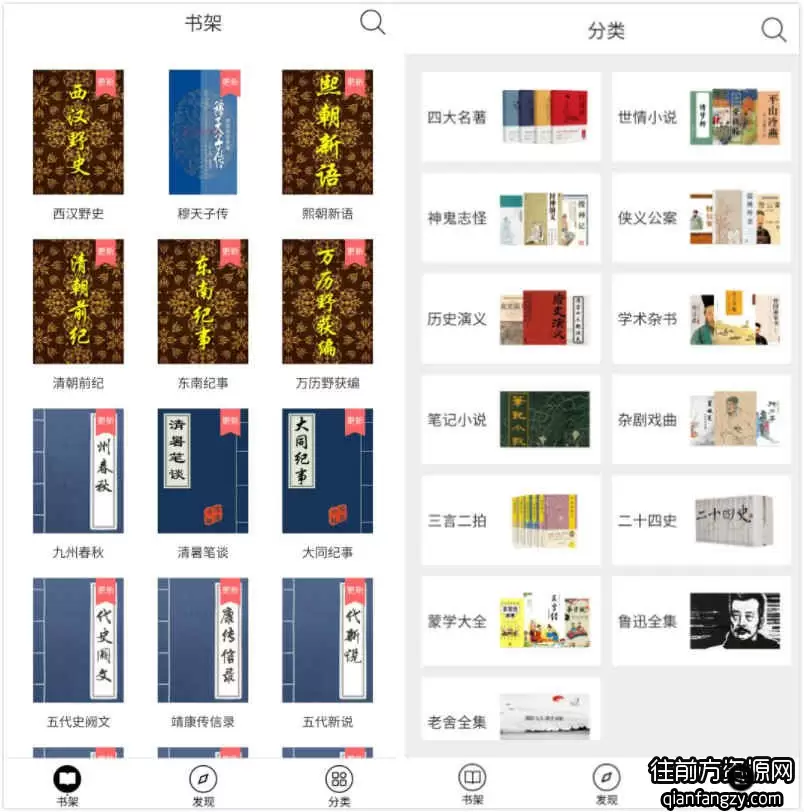Open the 老舍全集 category
Viewport: 804px width, 812px height.
coord(510,720)
